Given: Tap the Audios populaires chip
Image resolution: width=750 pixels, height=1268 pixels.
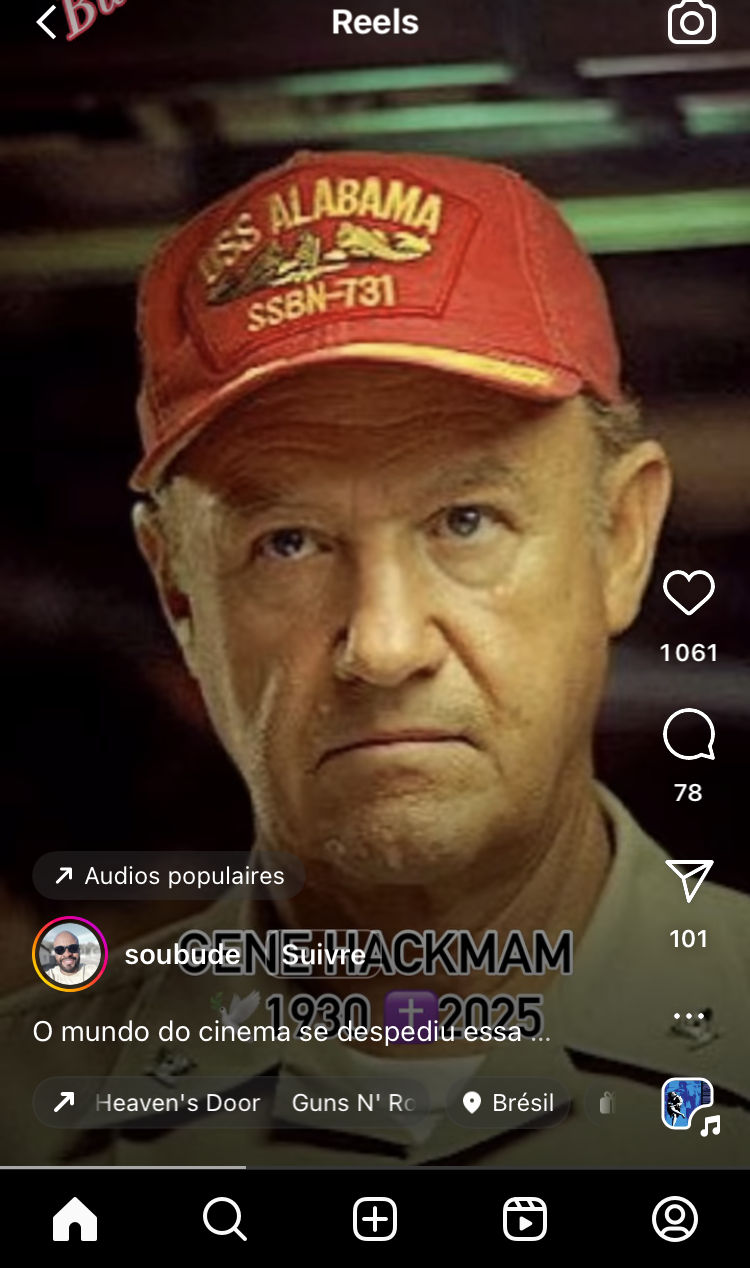Looking at the screenshot, I should pyautogui.click(x=169, y=876).
